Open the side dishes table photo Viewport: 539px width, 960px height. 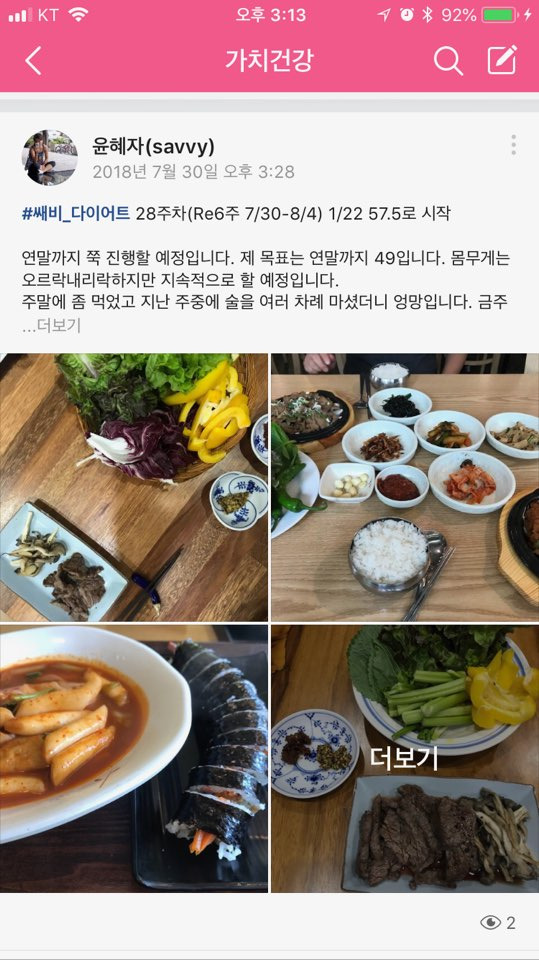pos(405,487)
